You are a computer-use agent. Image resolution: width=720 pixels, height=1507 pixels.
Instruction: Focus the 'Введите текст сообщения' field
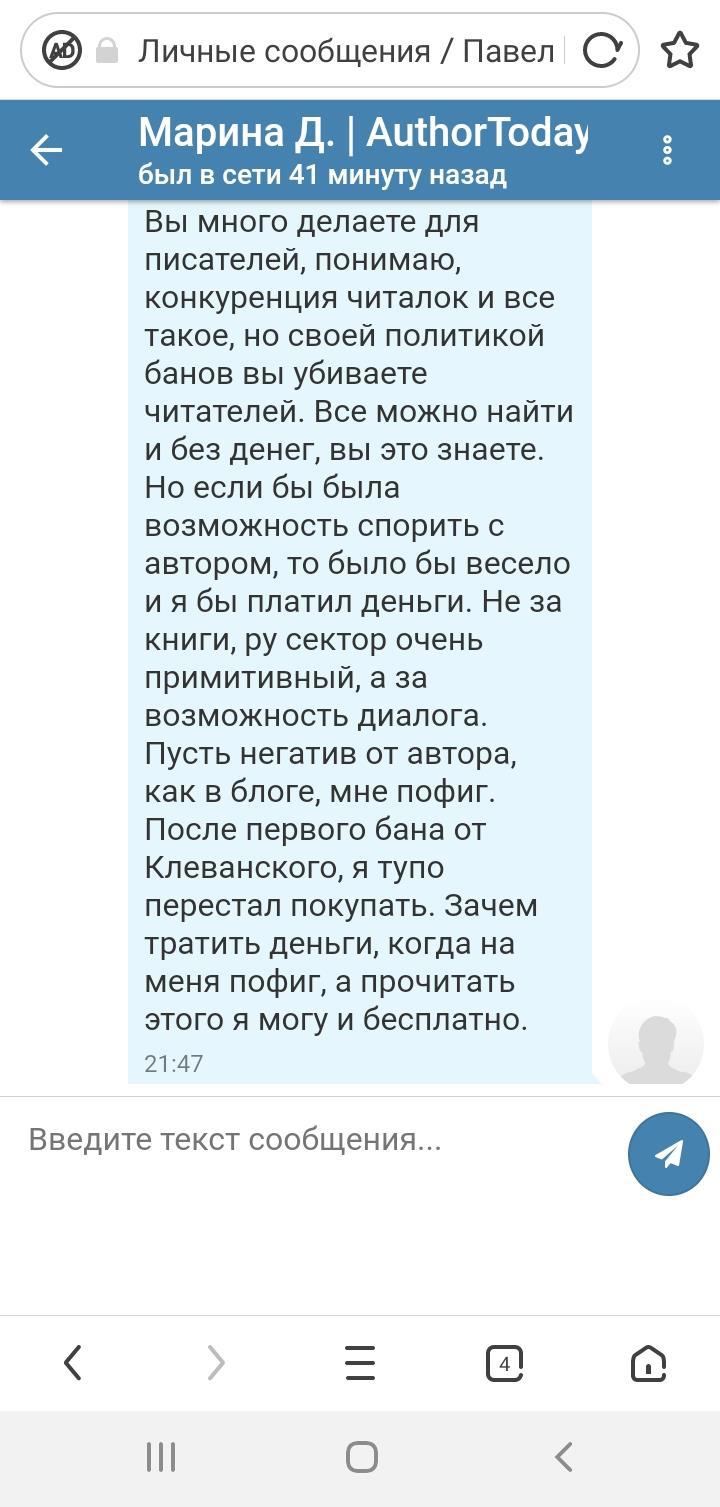point(310,1140)
